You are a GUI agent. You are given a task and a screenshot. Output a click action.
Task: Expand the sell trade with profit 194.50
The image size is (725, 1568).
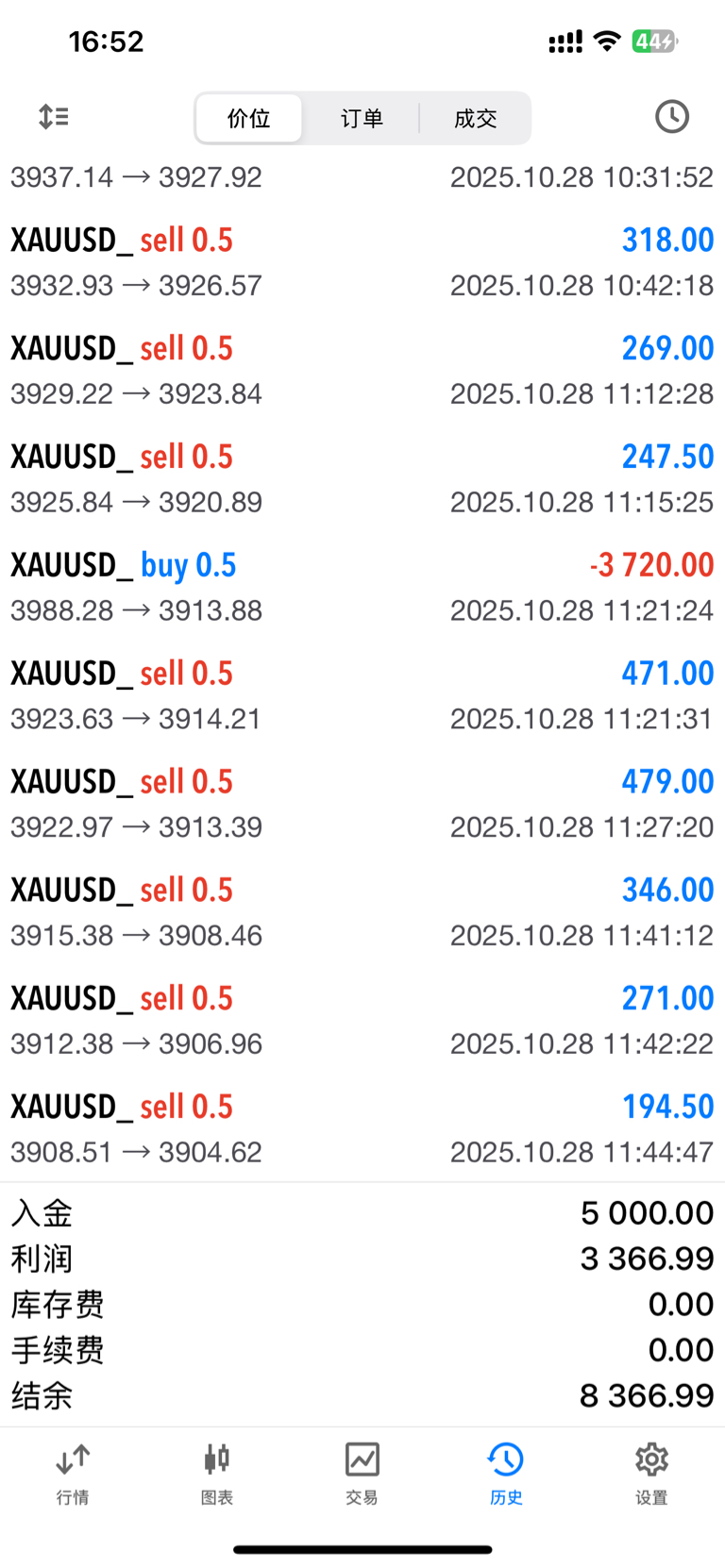pos(362,1128)
